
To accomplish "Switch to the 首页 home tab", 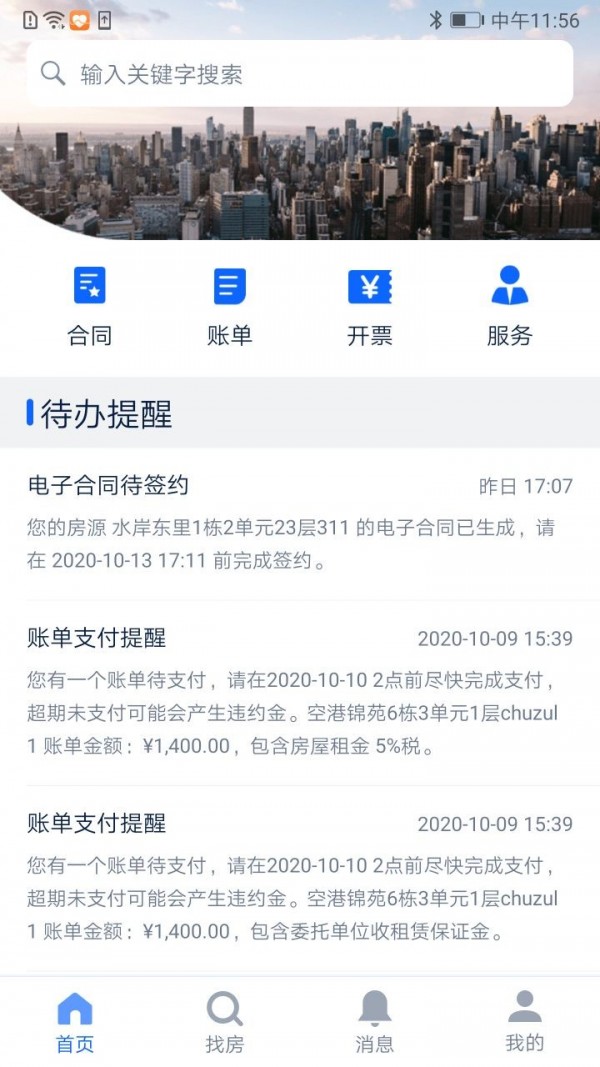I will 75,1022.
